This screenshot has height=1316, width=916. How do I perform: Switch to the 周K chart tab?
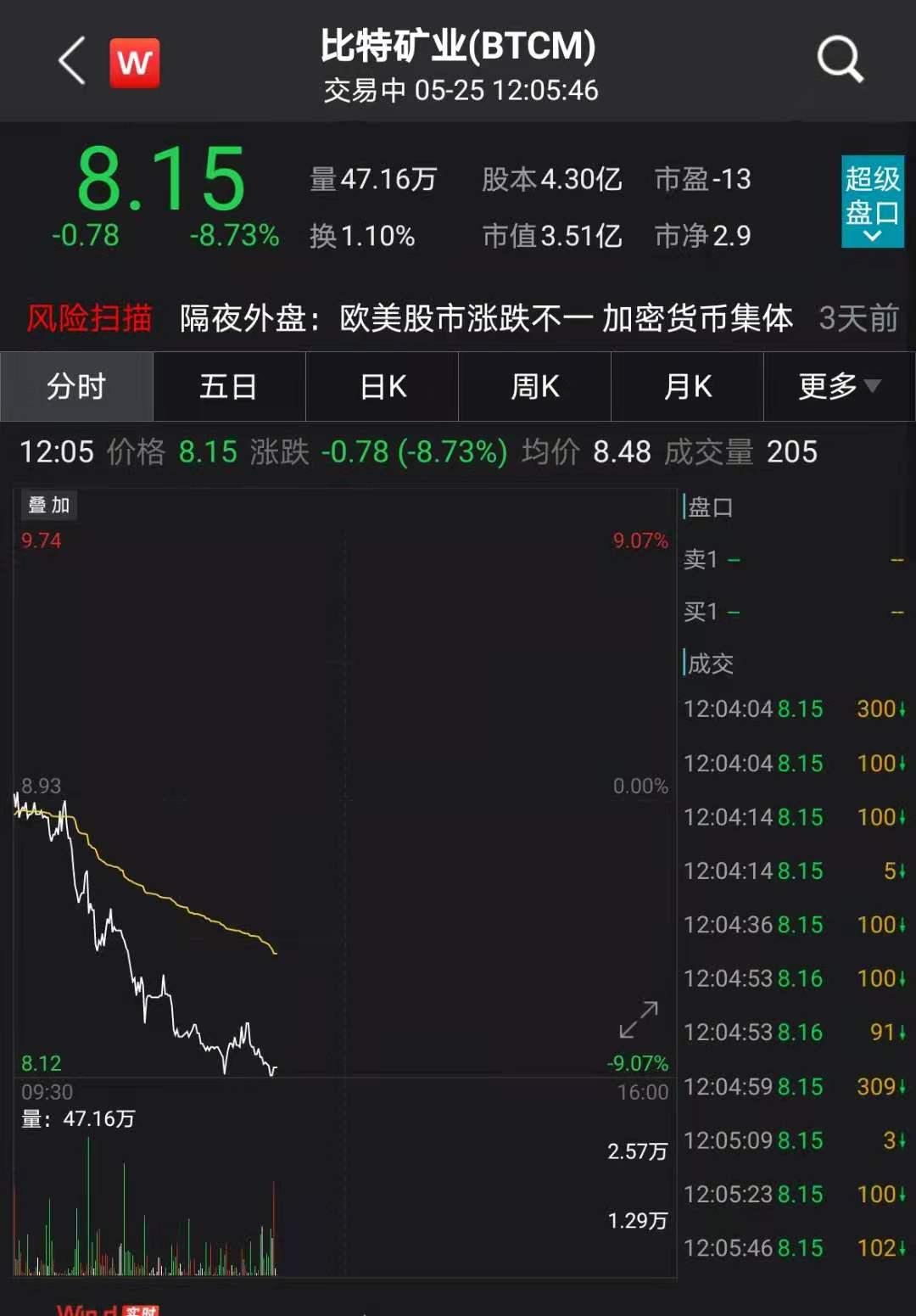535,387
